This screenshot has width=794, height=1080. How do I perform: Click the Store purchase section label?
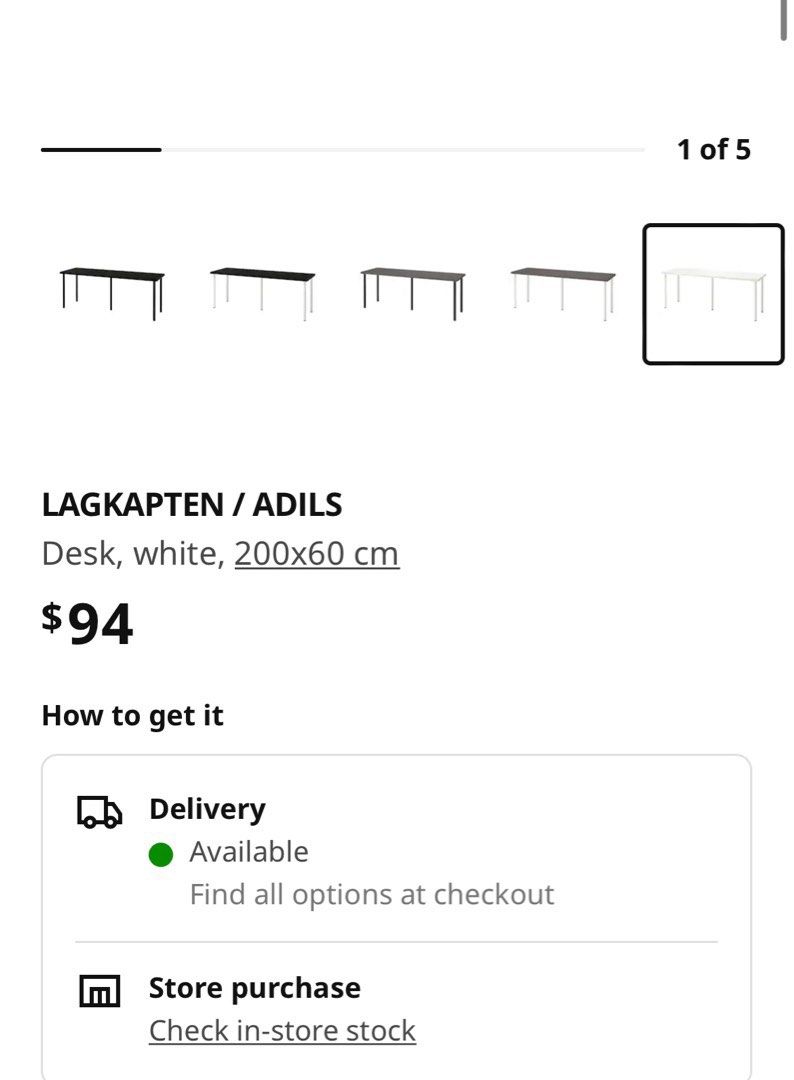[x=254, y=988]
